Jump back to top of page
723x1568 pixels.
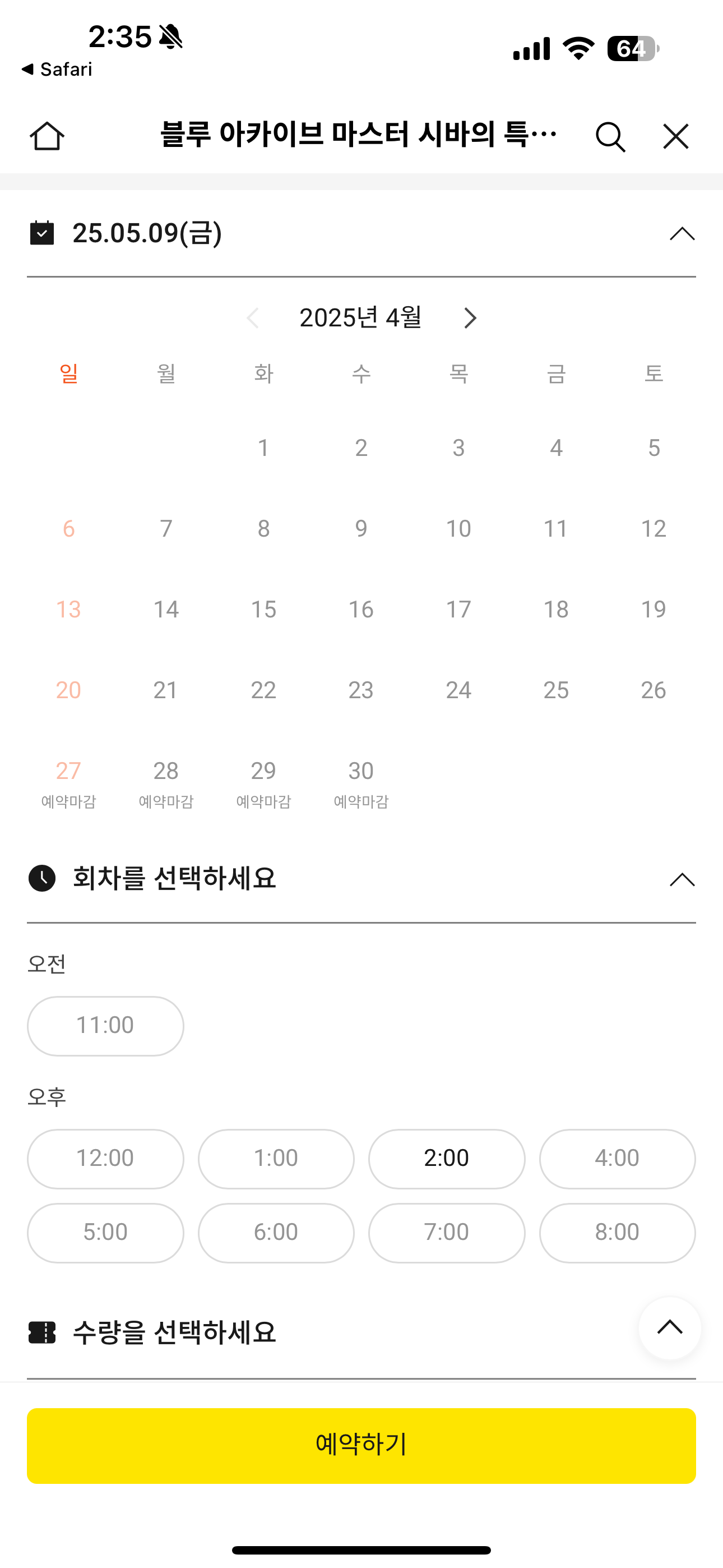[x=669, y=1327]
